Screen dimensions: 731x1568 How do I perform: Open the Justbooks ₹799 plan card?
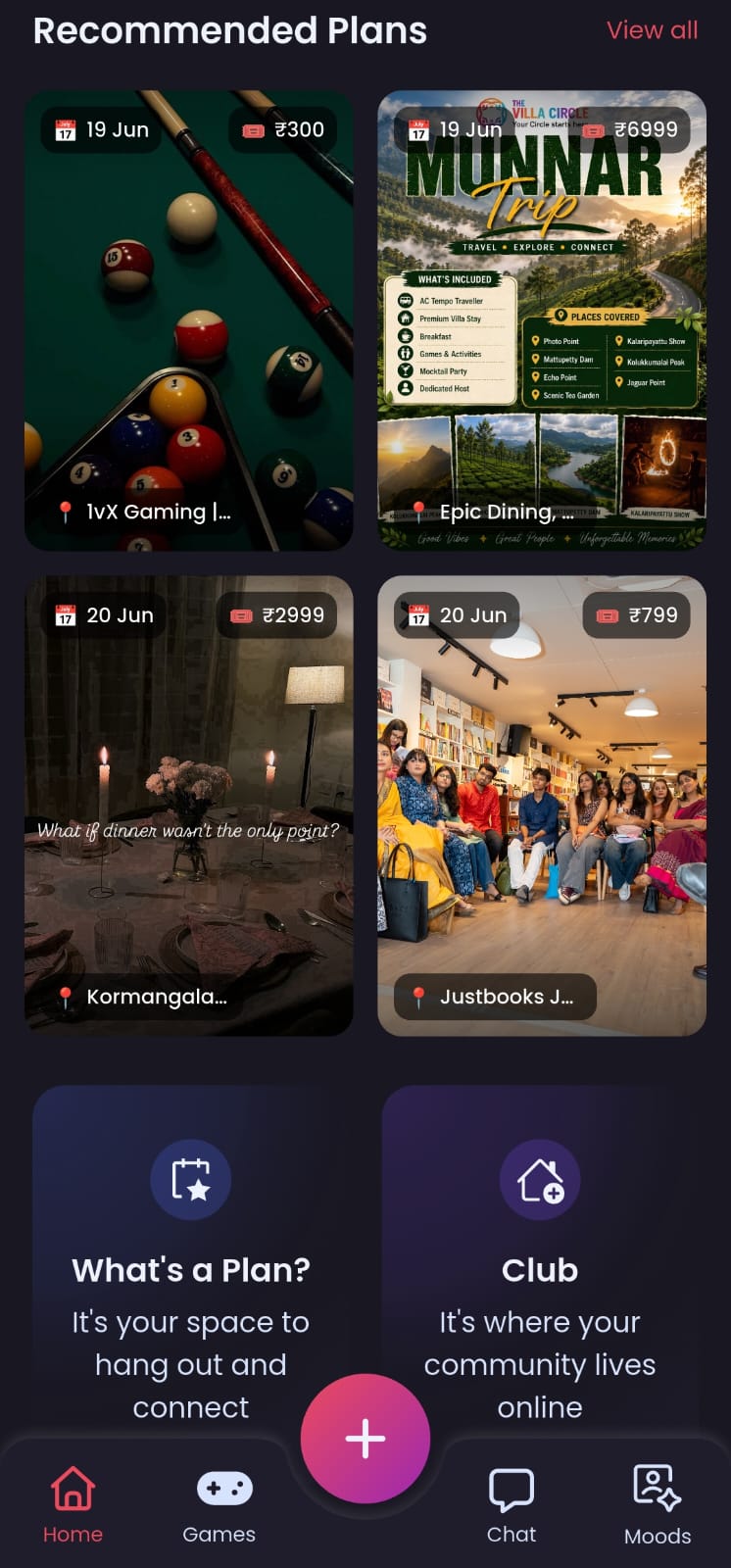542,806
